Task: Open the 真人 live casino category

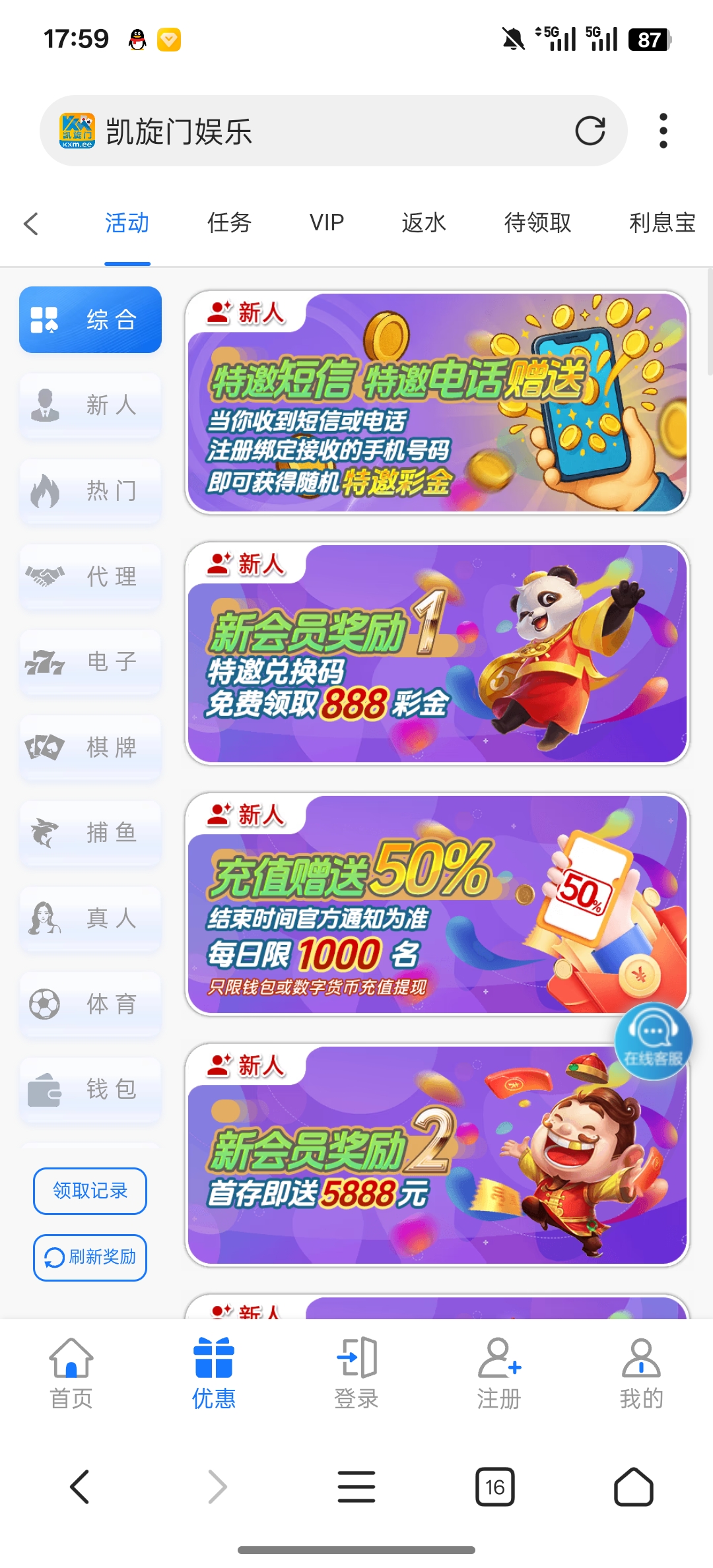Action: (x=90, y=920)
